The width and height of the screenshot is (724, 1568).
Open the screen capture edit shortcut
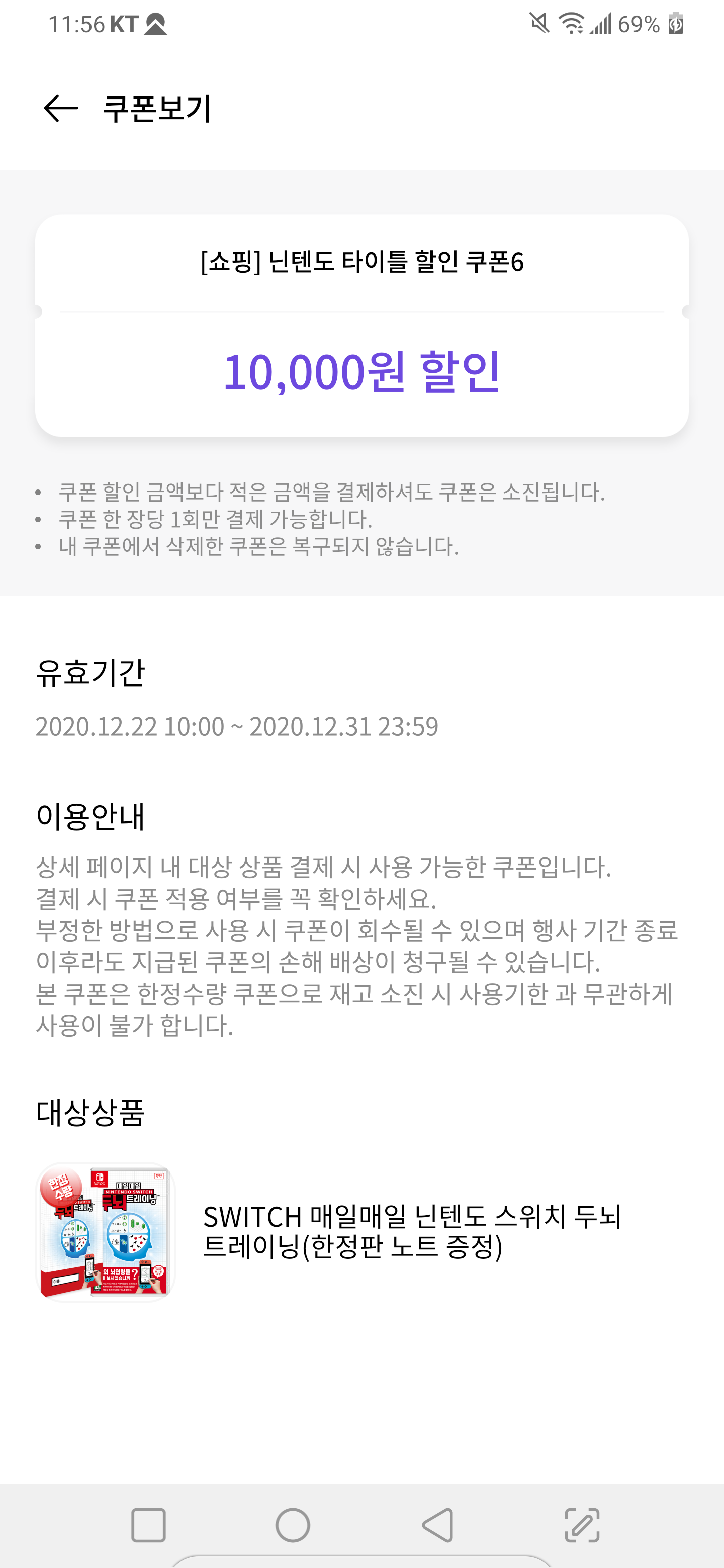pos(582,1525)
